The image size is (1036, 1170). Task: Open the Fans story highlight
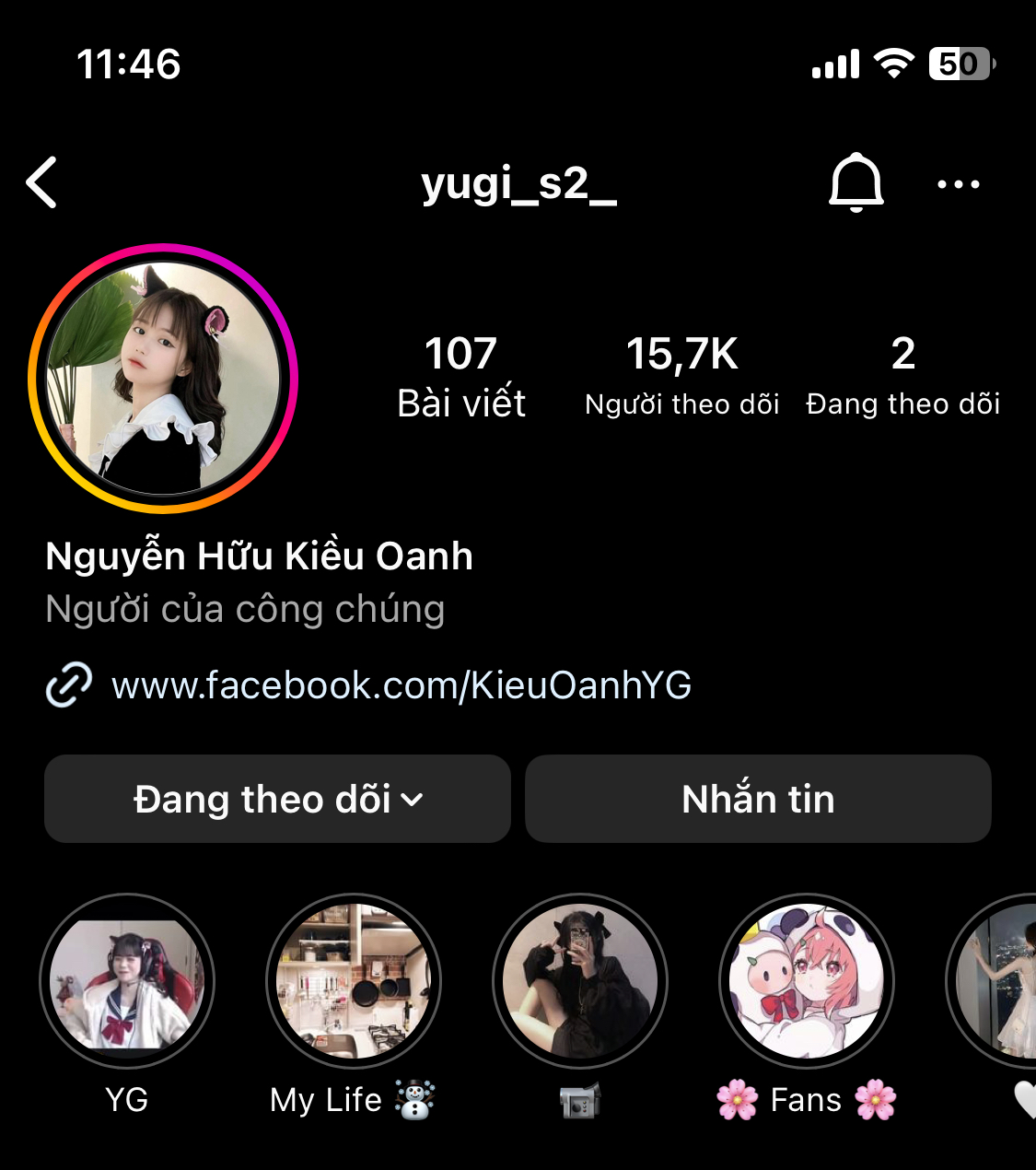[x=807, y=981]
